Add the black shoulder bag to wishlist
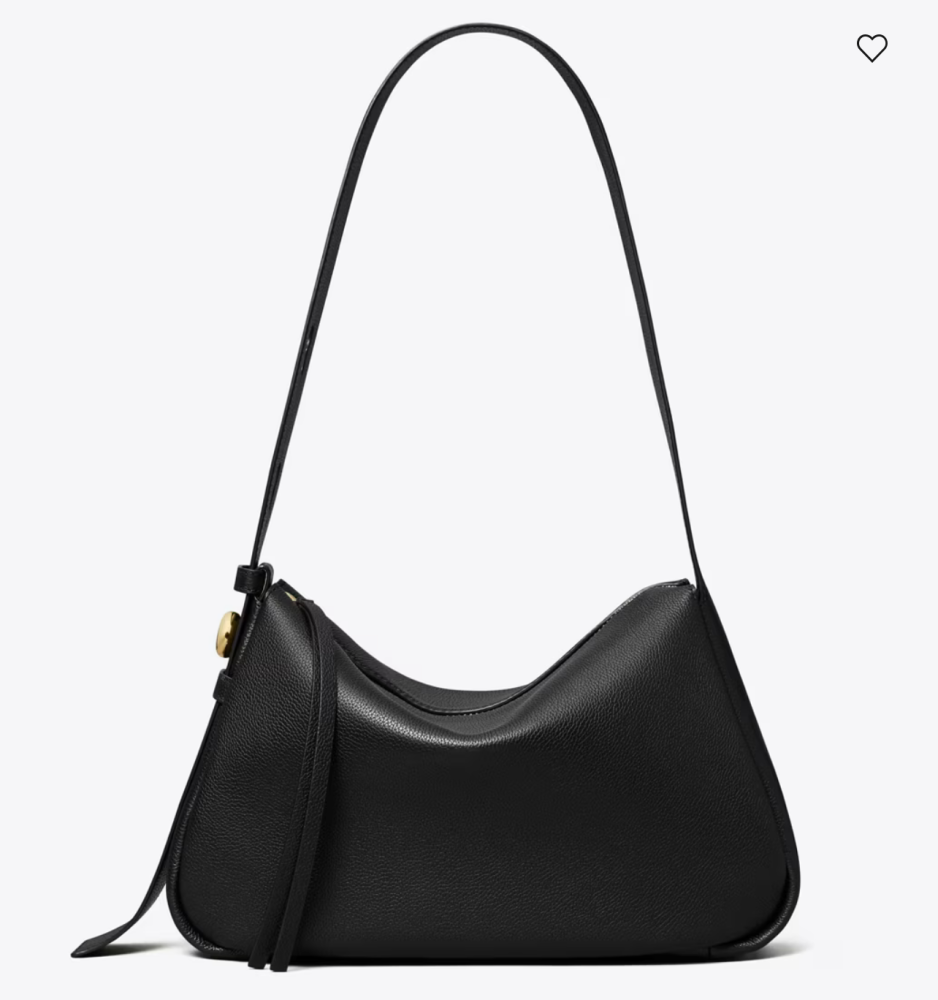This screenshot has height=1000, width=938. pos(871,48)
